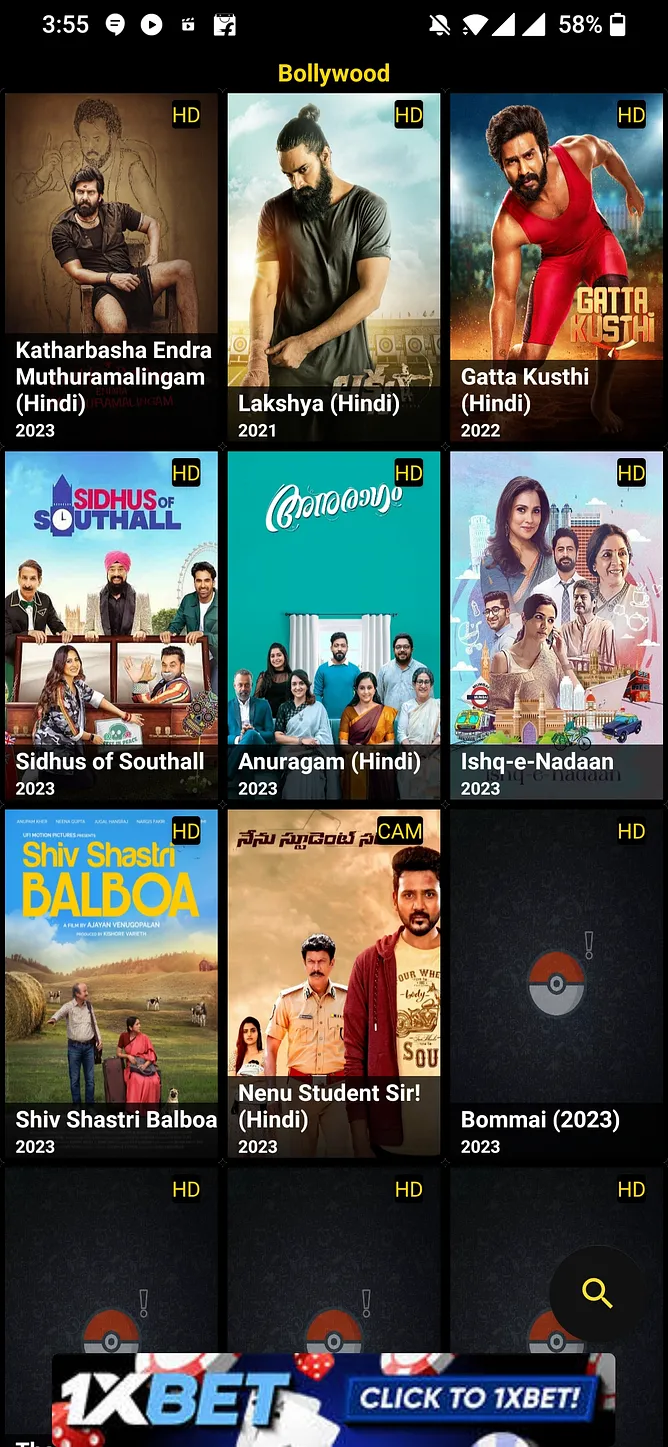
Task: Open the Ishq-e-Nadaan movie card
Action: 556,625
